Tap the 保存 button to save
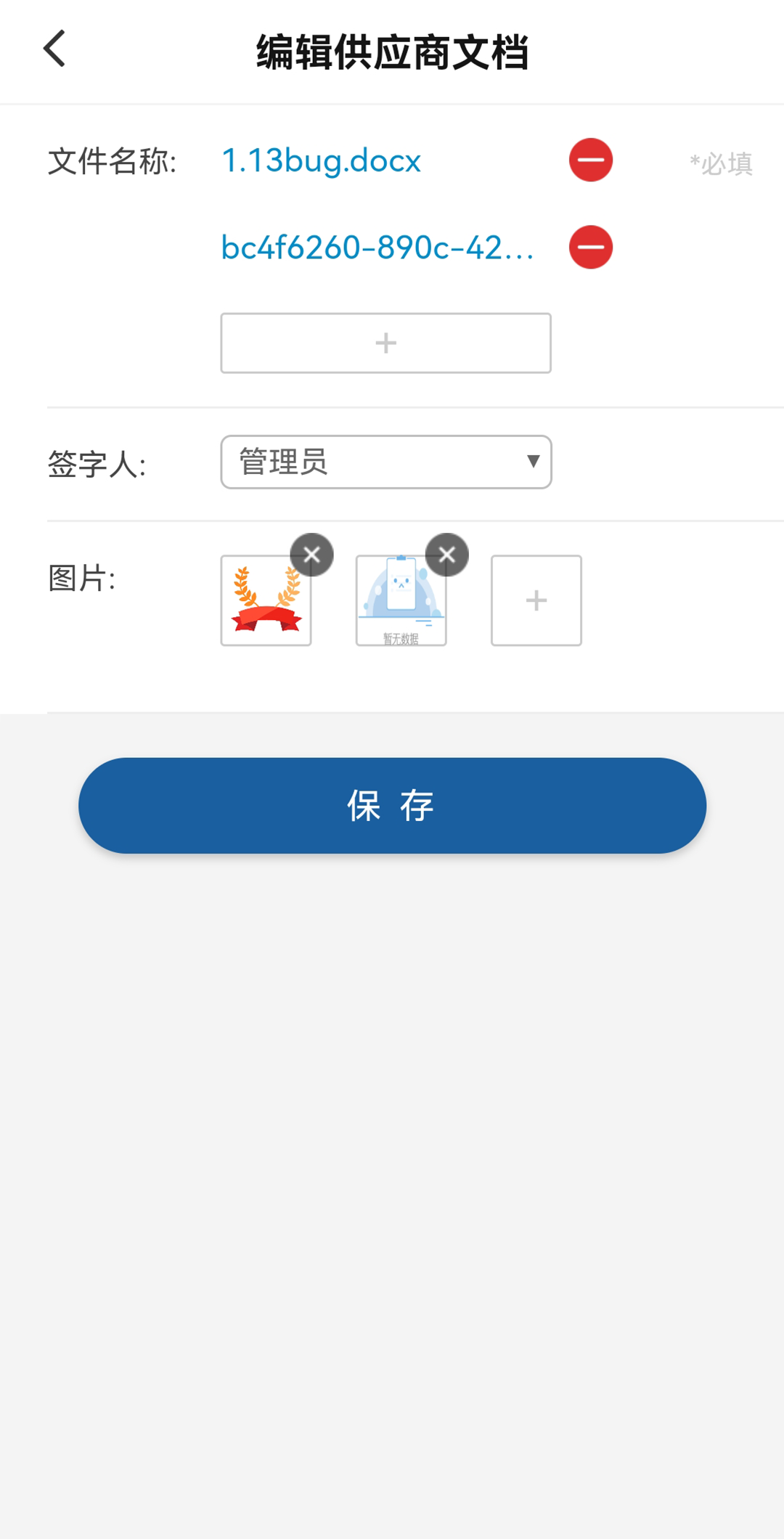Viewport: 784px width, 1539px height. [x=392, y=805]
